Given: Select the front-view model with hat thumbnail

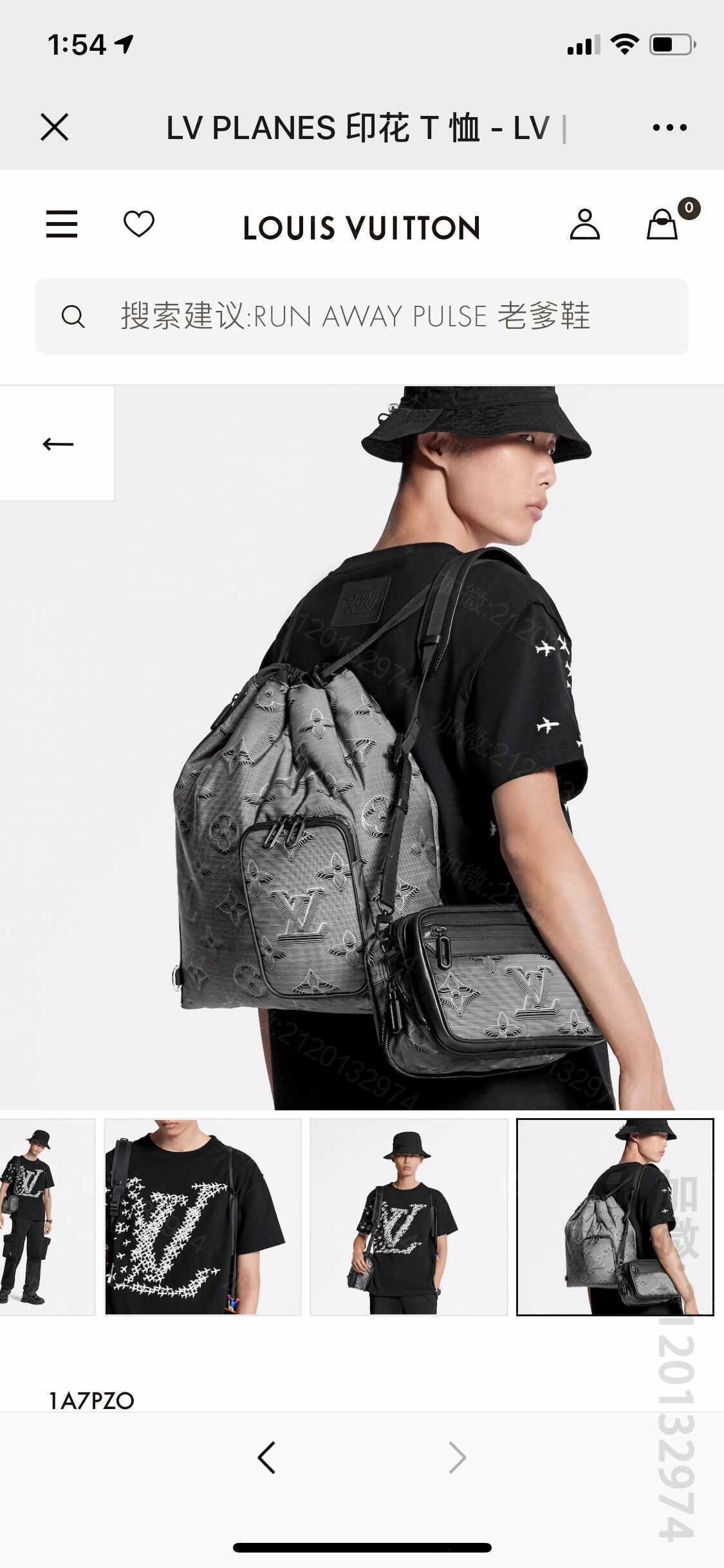Looking at the screenshot, I should [x=409, y=1217].
